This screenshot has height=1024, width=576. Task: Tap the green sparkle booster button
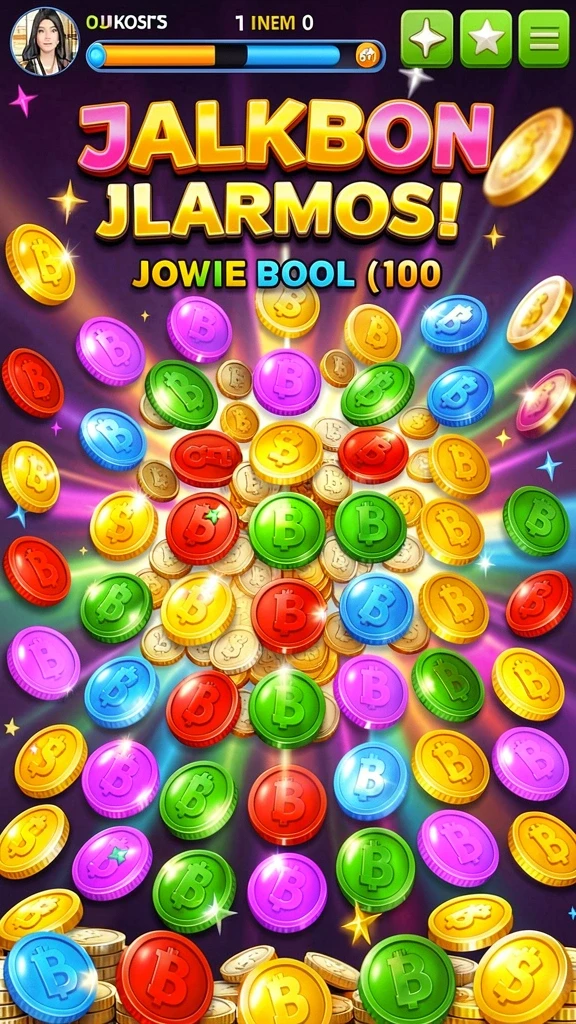[426, 39]
